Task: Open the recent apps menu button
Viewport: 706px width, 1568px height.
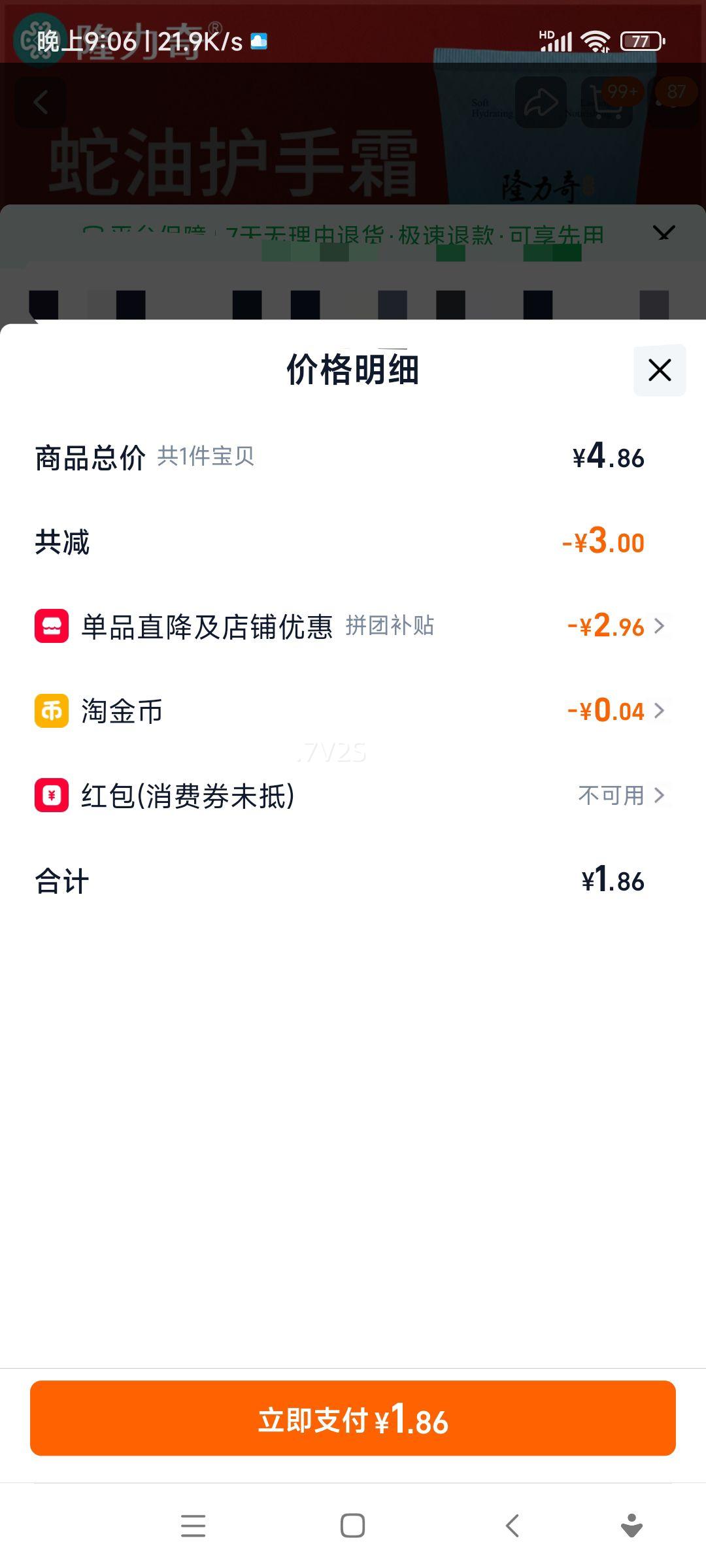Action: [193, 1526]
